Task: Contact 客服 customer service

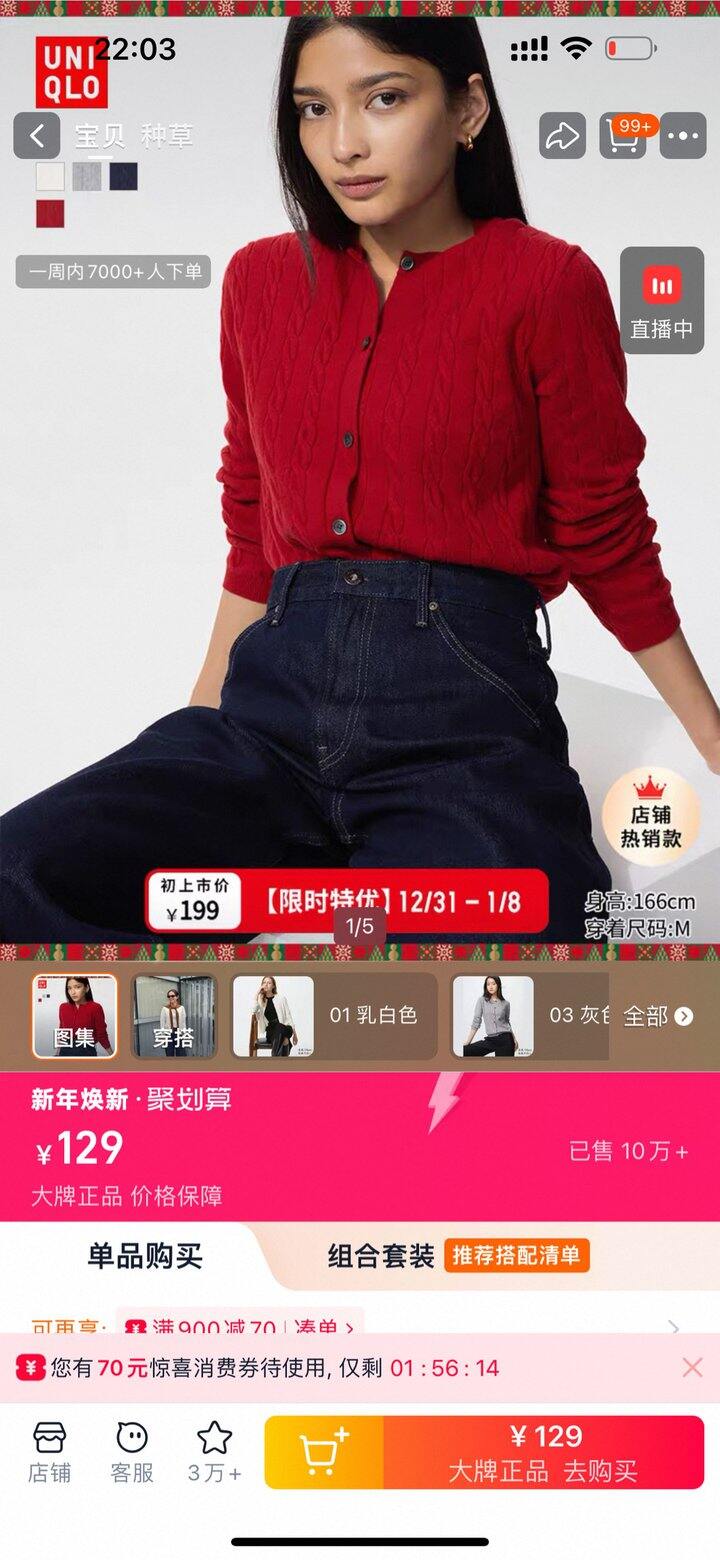Action: pyautogui.click(x=132, y=1452)
